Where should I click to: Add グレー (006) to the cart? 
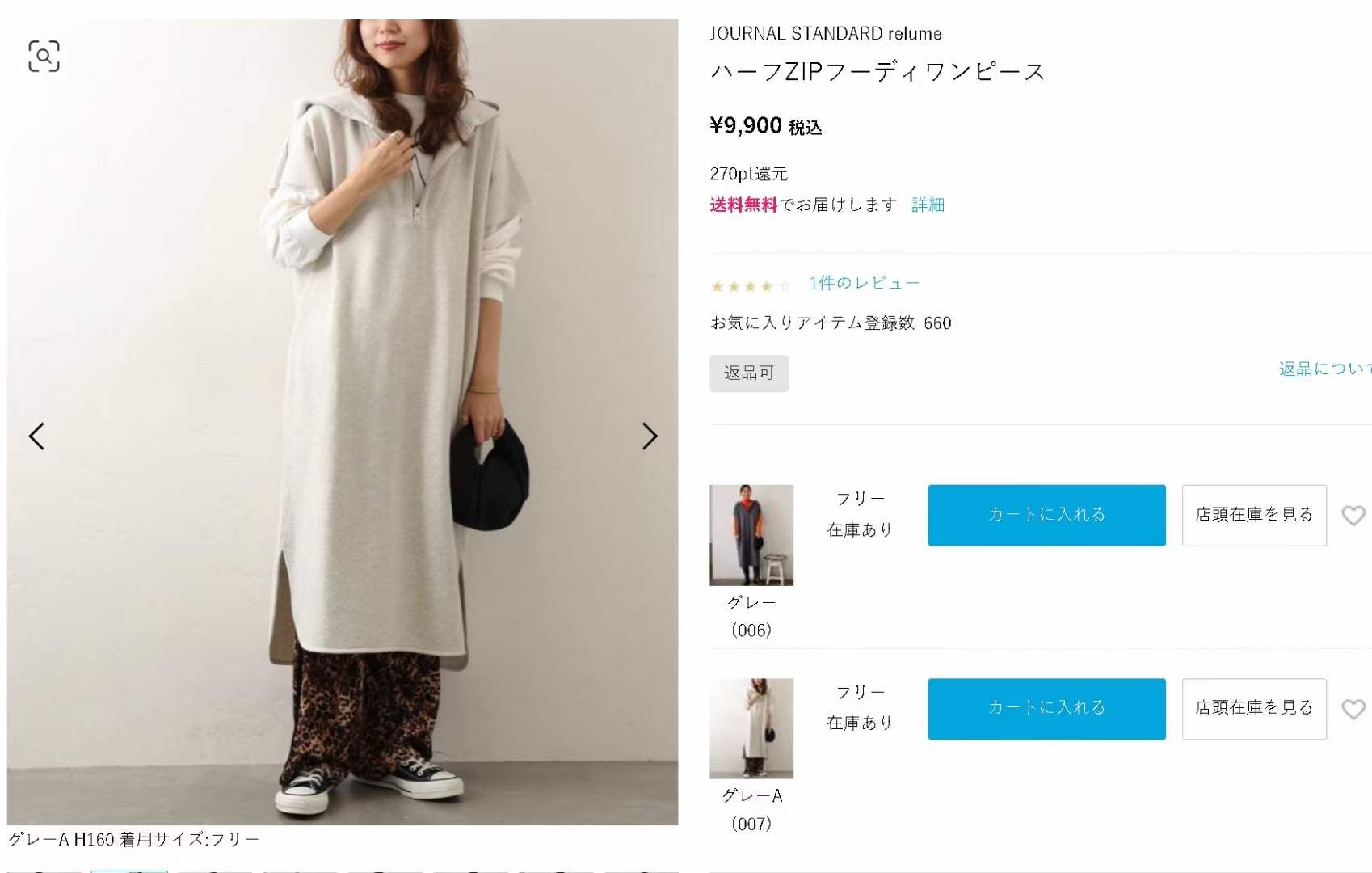point(1046,515)
